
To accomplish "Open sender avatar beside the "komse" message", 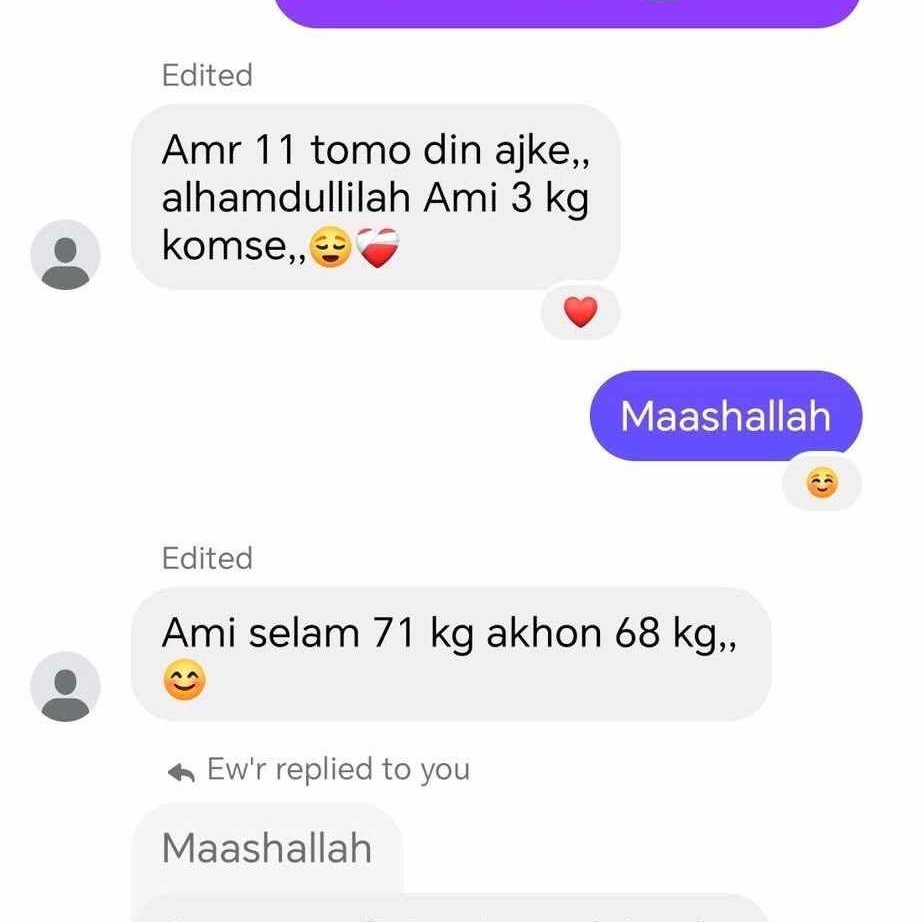I will [x=66, y=255].
